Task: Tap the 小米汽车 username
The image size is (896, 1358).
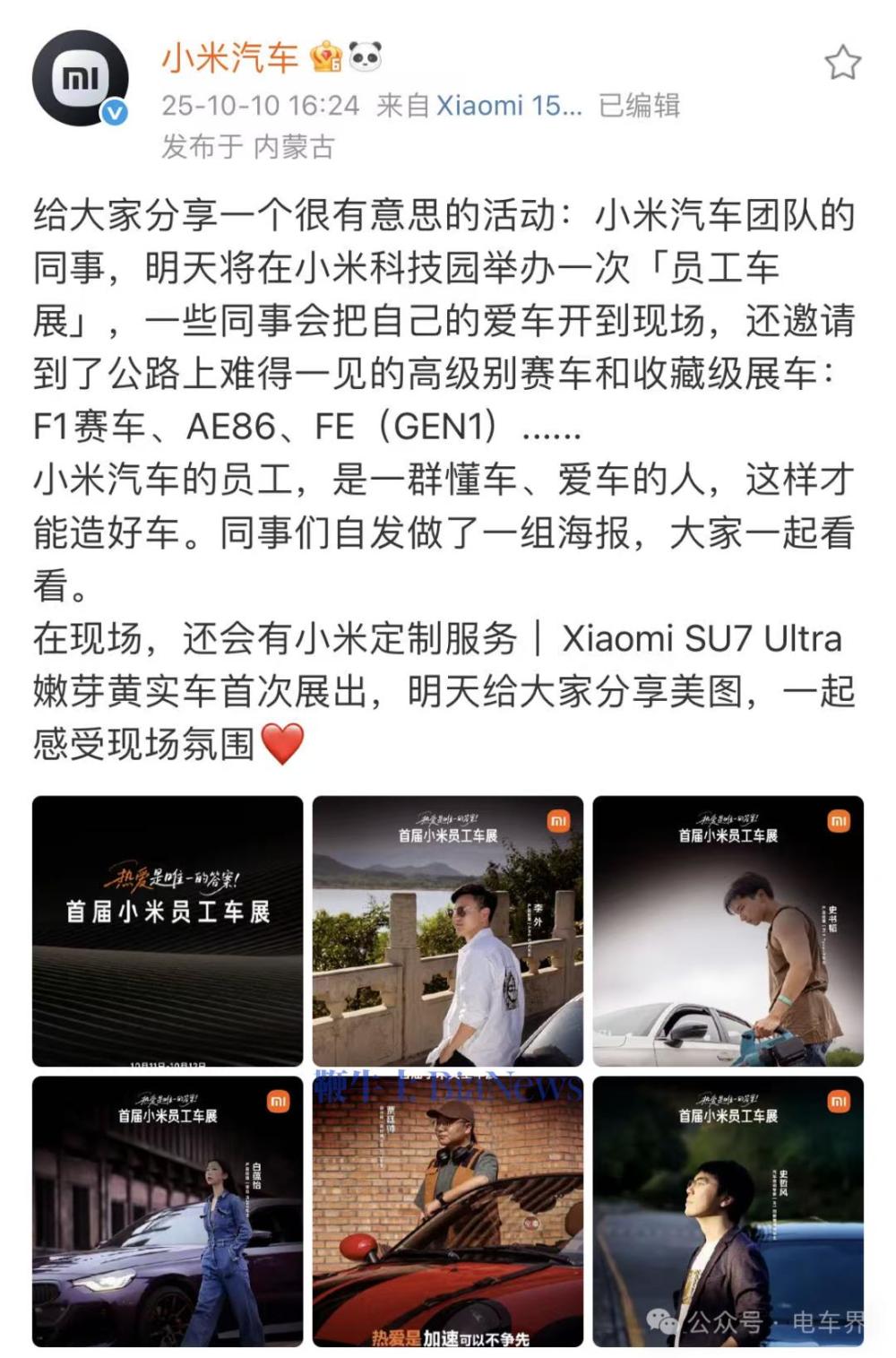Action: [x=229, y=59]
